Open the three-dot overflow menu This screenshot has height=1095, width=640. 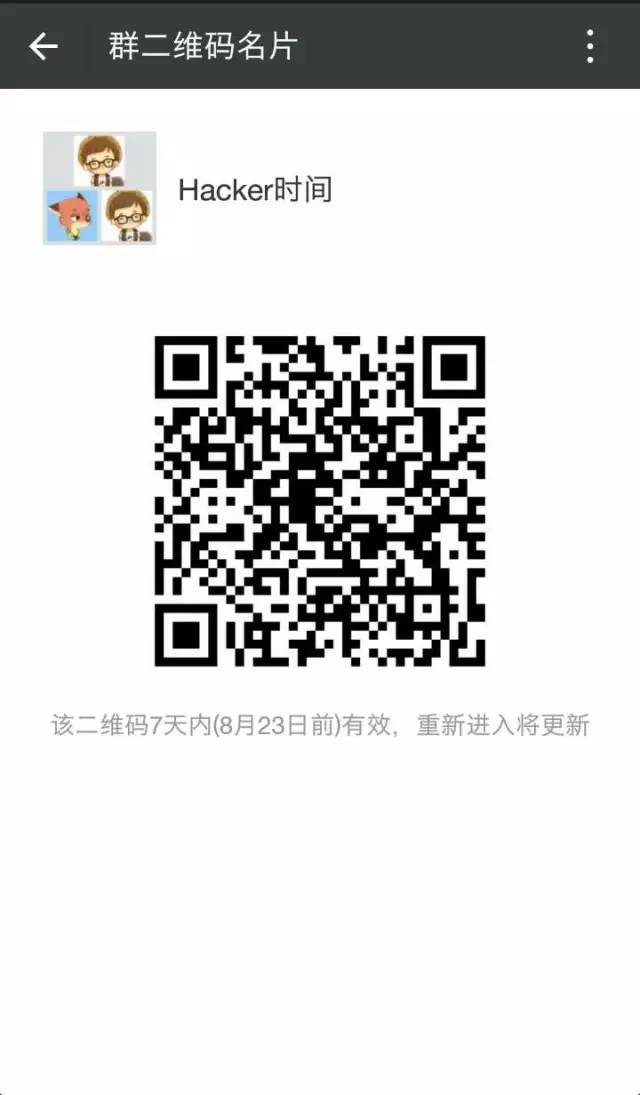(x=590, y=46)
